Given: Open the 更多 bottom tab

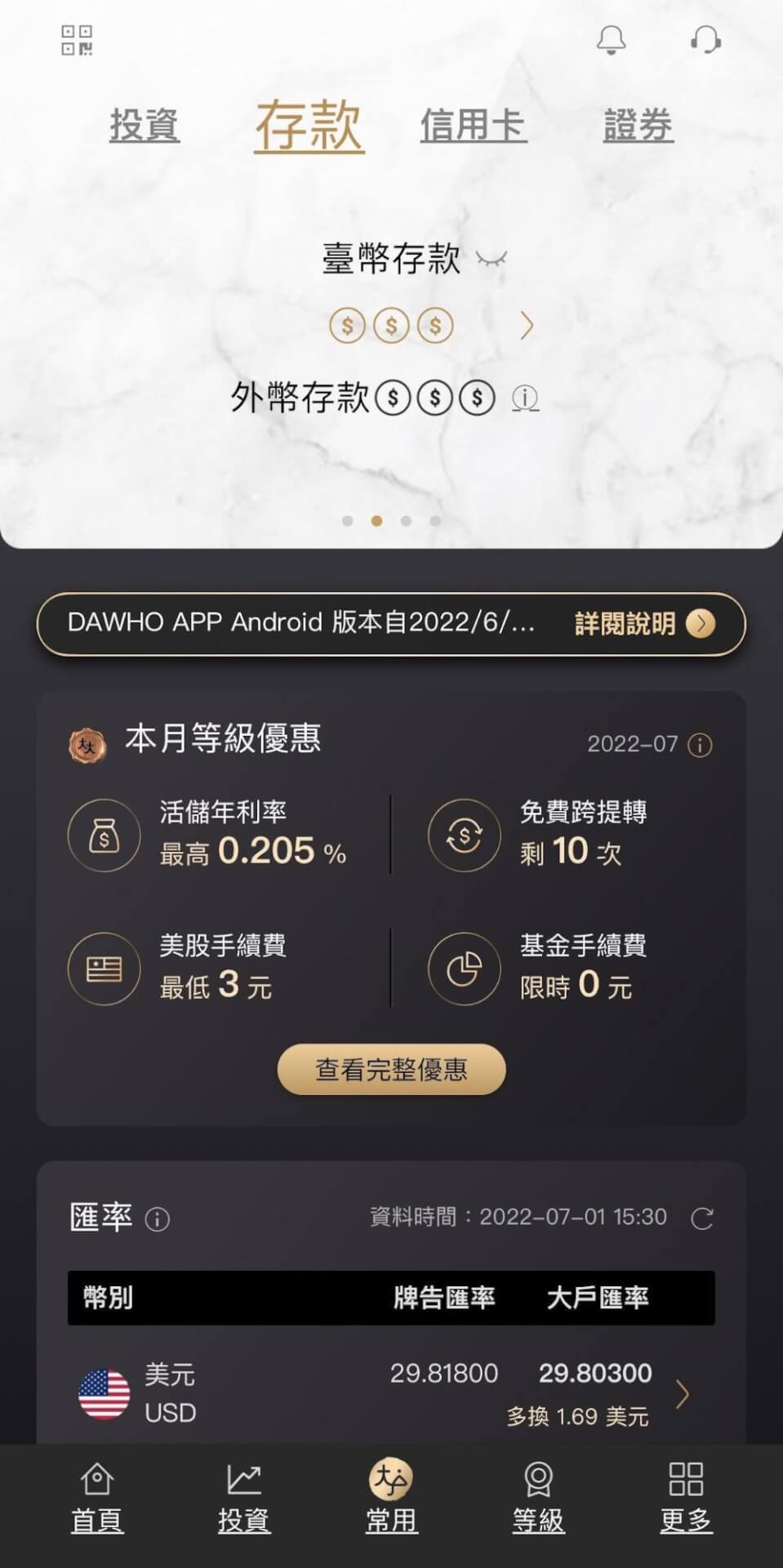Looking at the screenshot, I should [x=685, y=1499].
